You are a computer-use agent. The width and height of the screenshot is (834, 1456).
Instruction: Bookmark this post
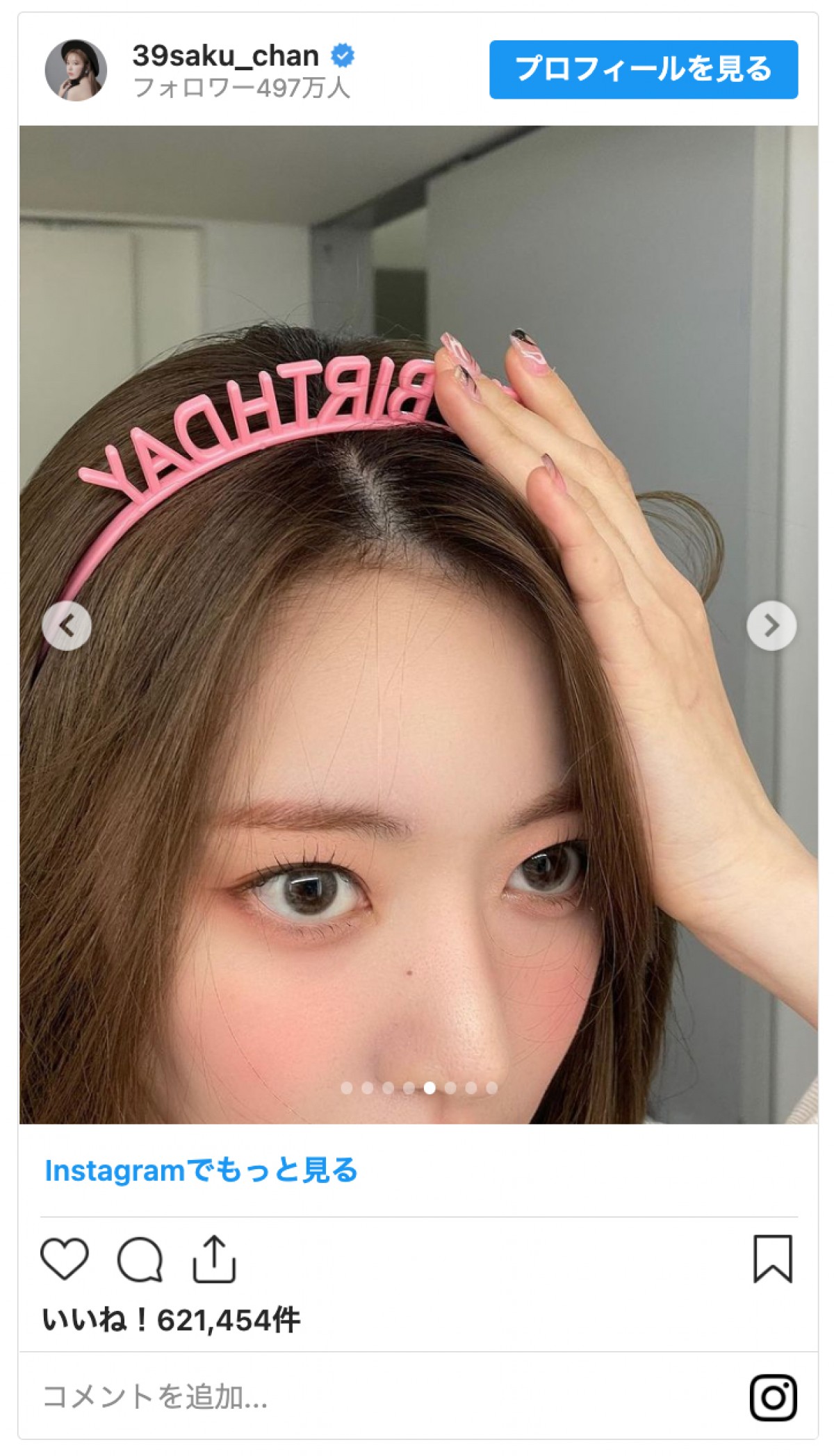(772, 1258)
